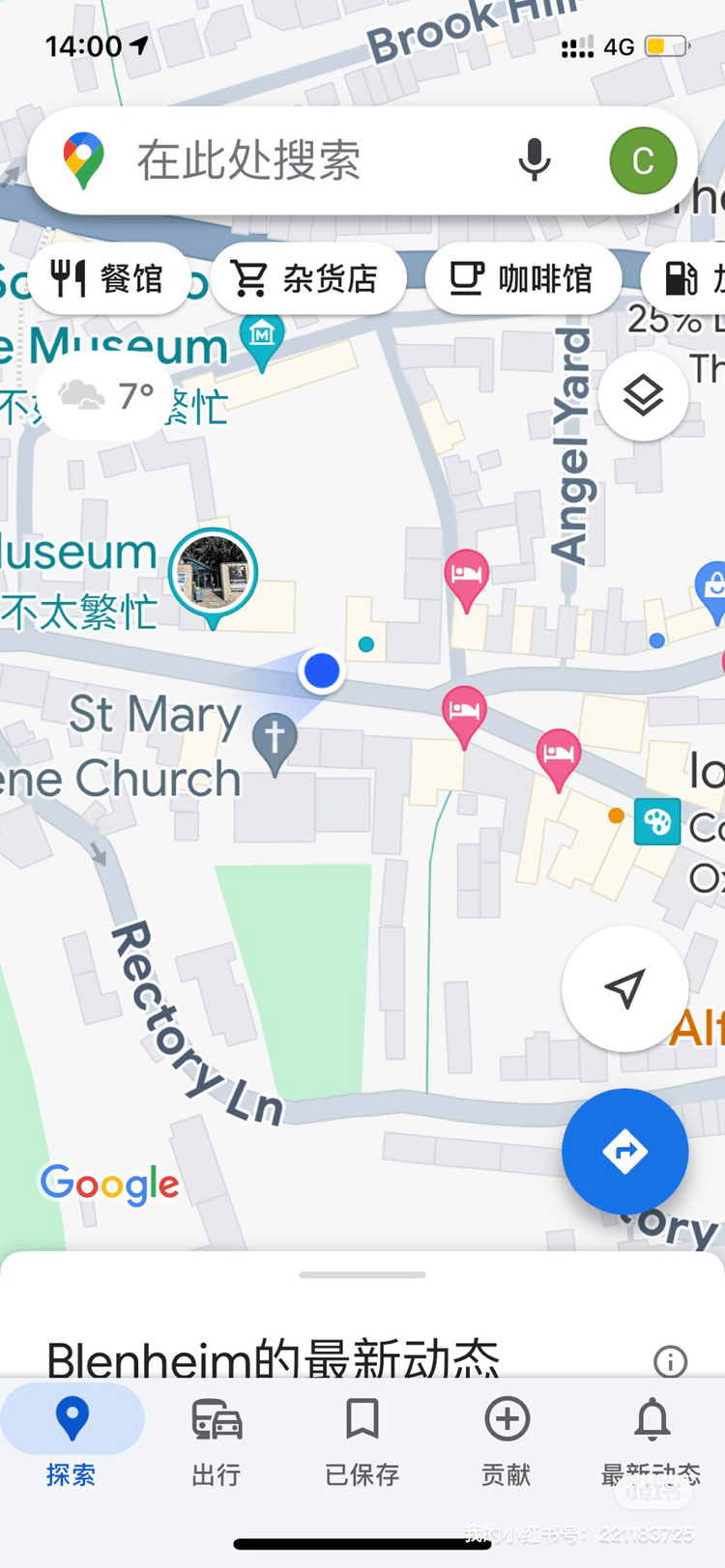Screen dimensions: 725x1568
Task: Select the 探索 tab
Action: (72, 1440)
